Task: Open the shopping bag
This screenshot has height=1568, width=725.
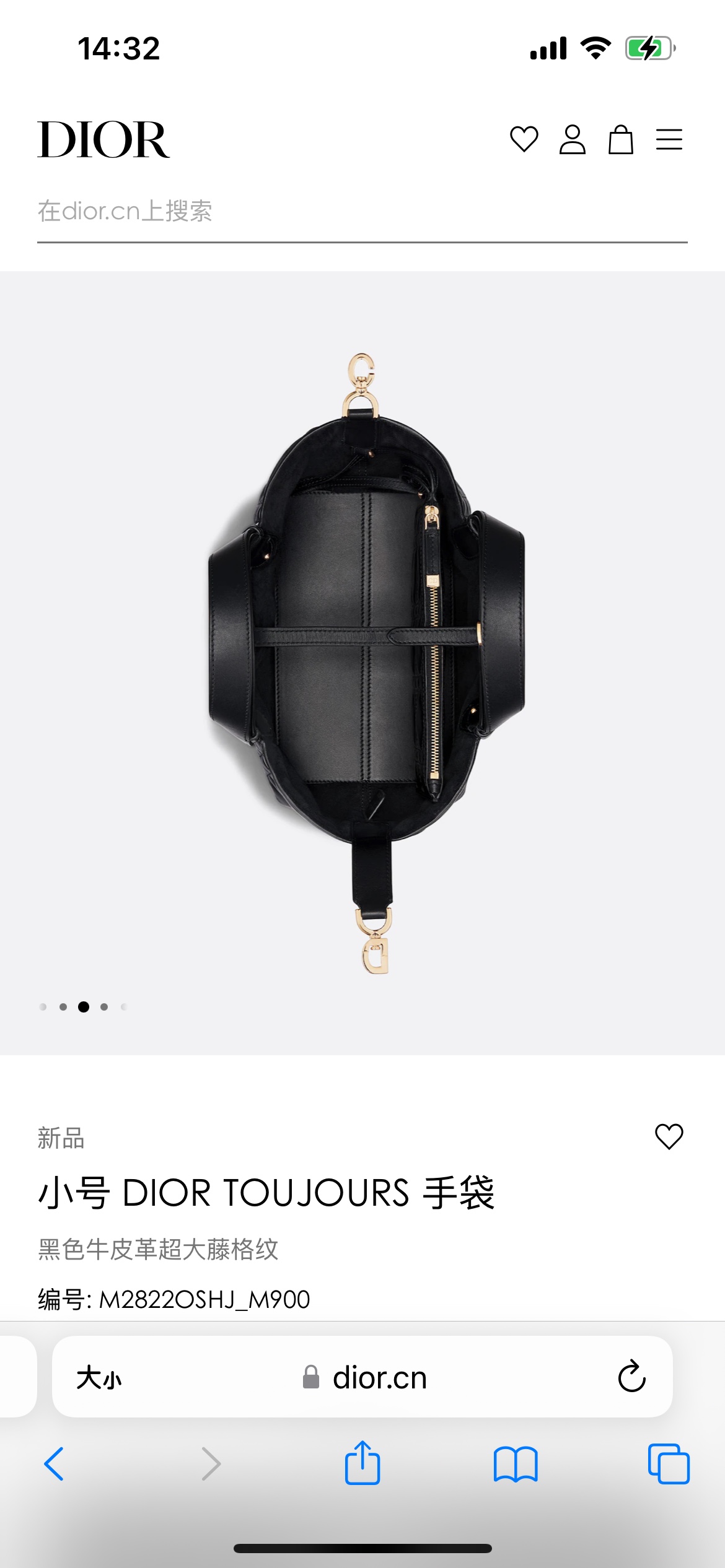Action: (x=620, y=139)
